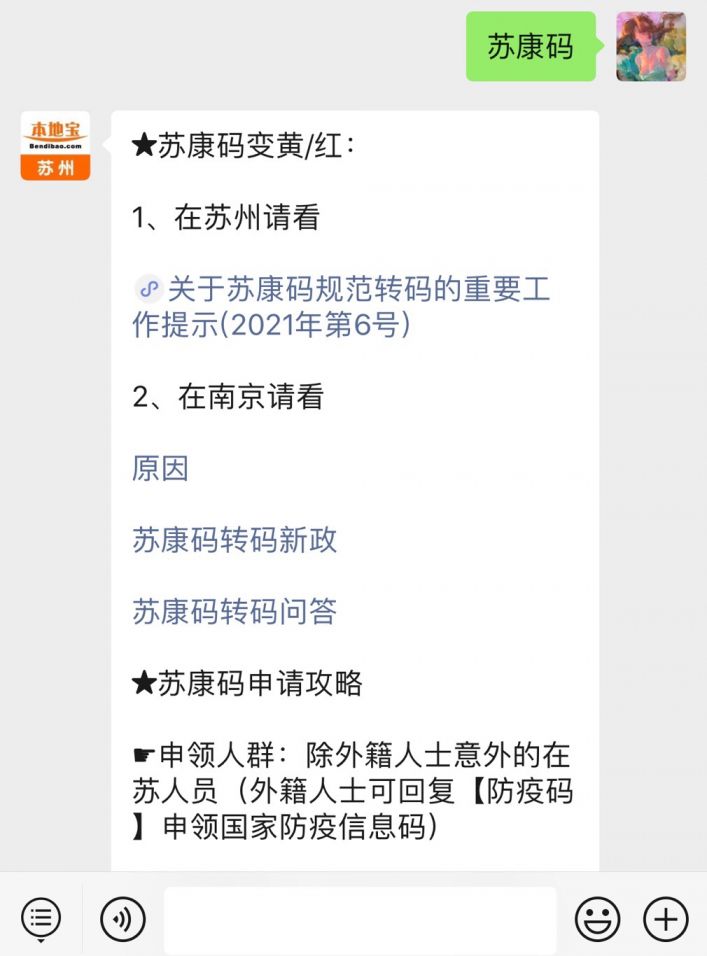Open the account menu list icon

click(41, 918)
